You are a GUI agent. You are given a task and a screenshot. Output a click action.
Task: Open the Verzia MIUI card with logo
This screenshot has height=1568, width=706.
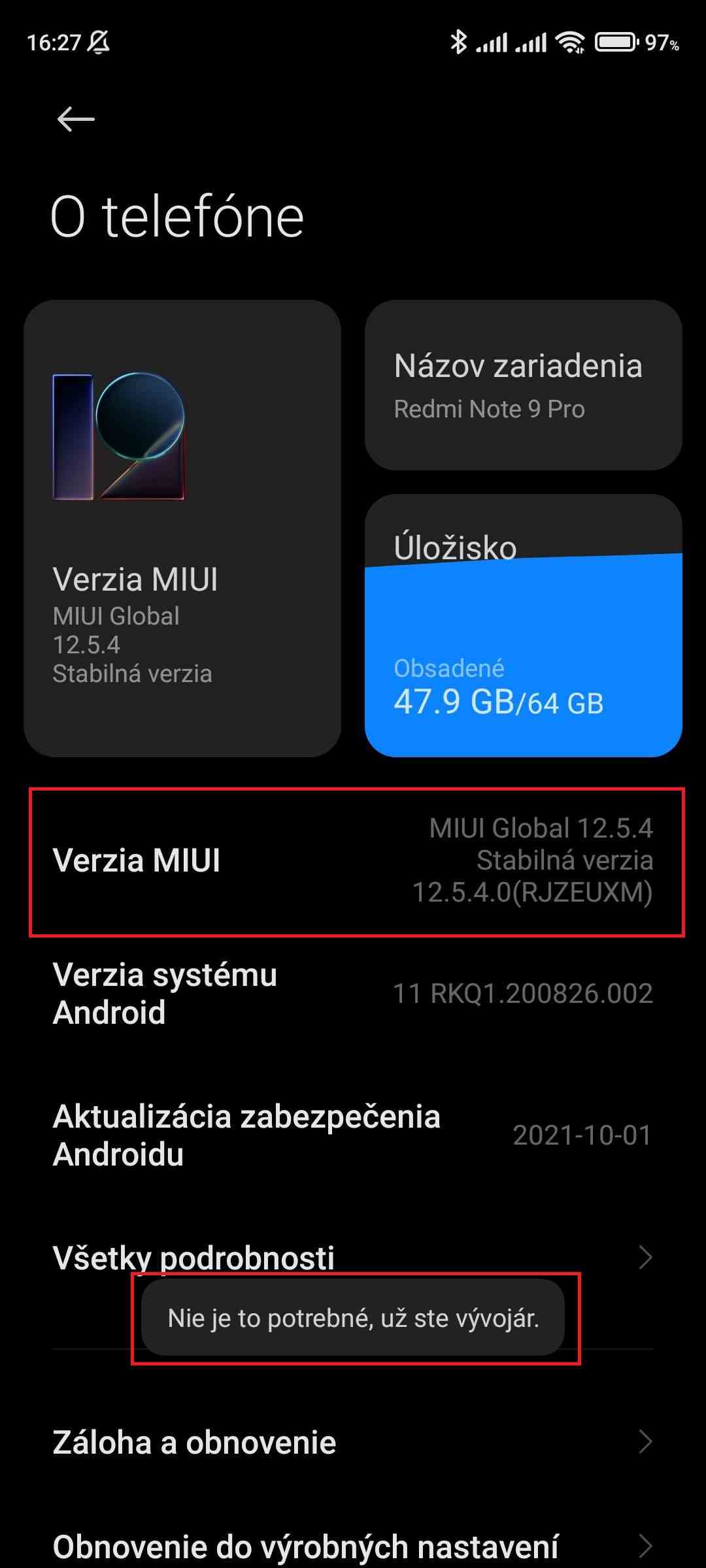click(x=182, y=528)
